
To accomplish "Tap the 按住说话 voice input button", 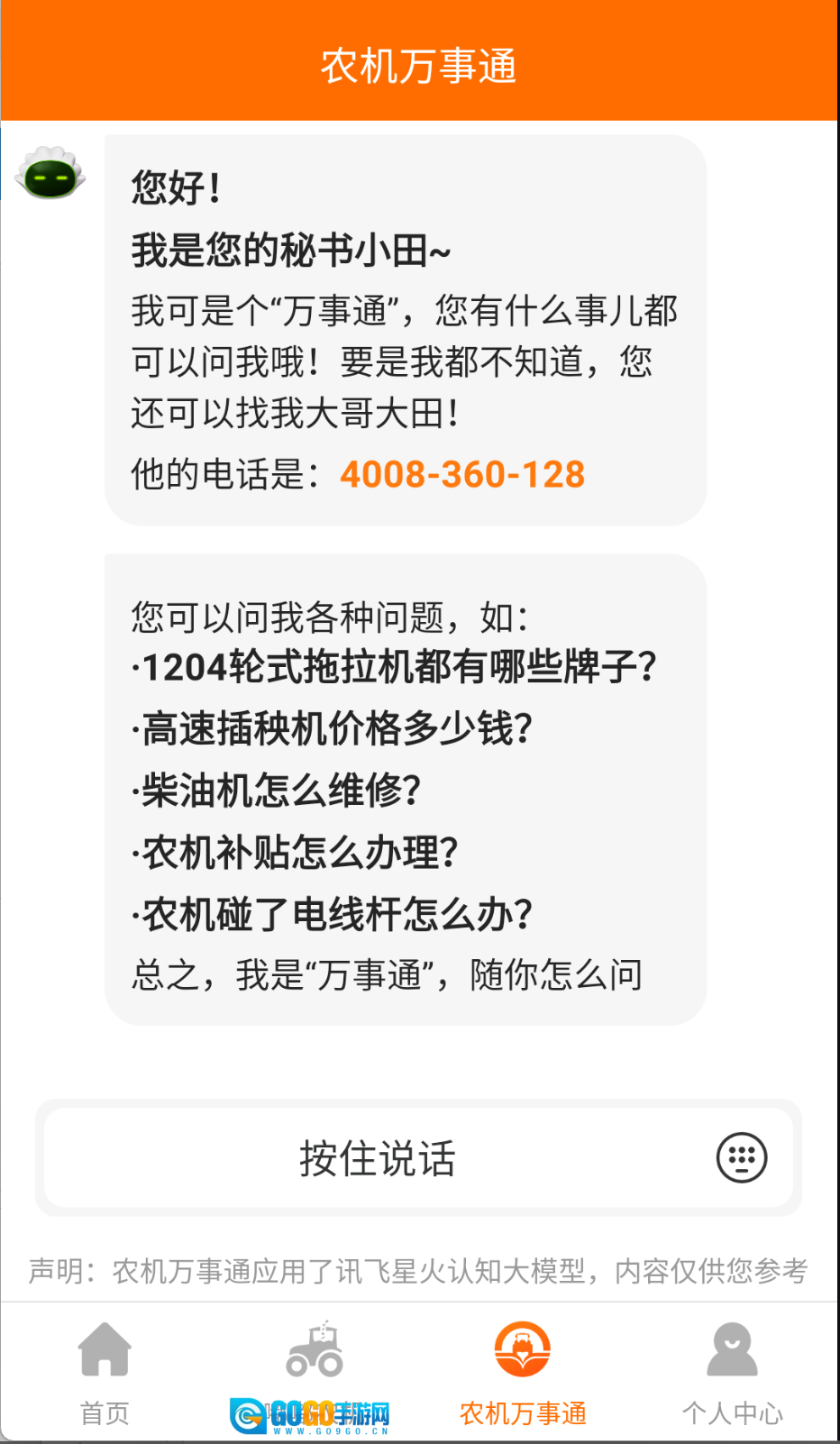I will click(378, 1158).
